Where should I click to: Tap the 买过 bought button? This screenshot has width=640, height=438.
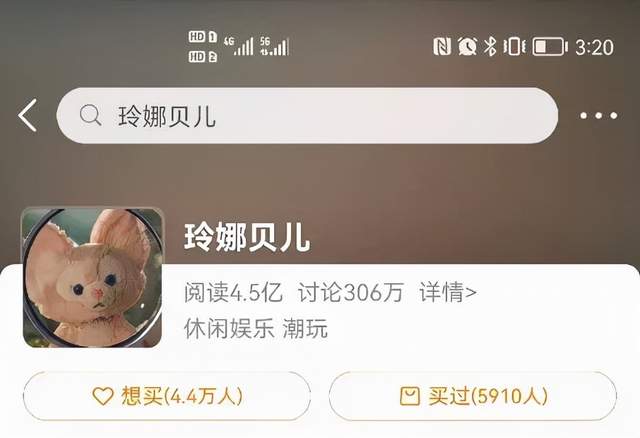(472, 396)
